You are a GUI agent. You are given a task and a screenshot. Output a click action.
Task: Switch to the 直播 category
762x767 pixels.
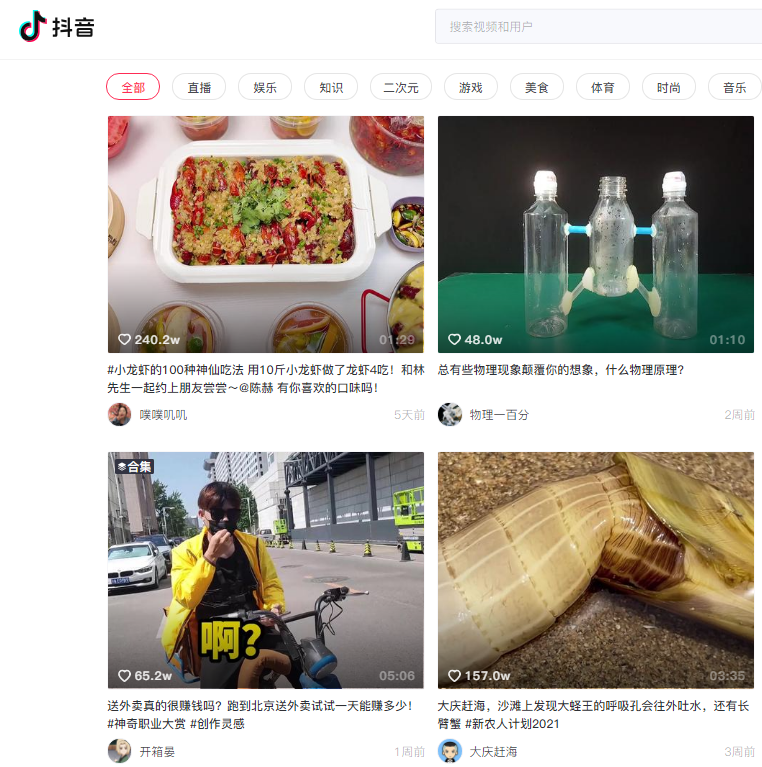coord(199,88)
